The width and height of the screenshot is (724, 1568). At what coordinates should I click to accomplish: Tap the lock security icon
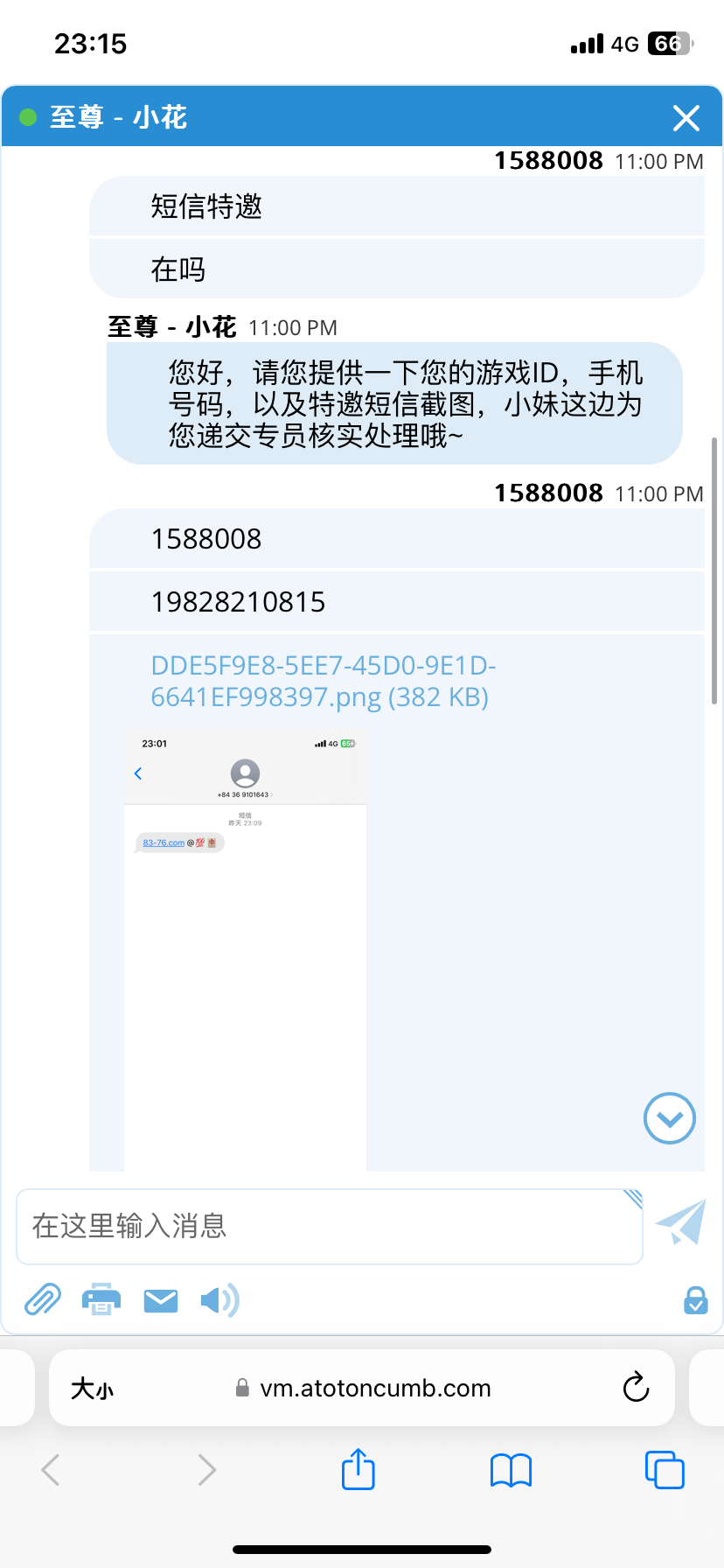click(695, 1300)
